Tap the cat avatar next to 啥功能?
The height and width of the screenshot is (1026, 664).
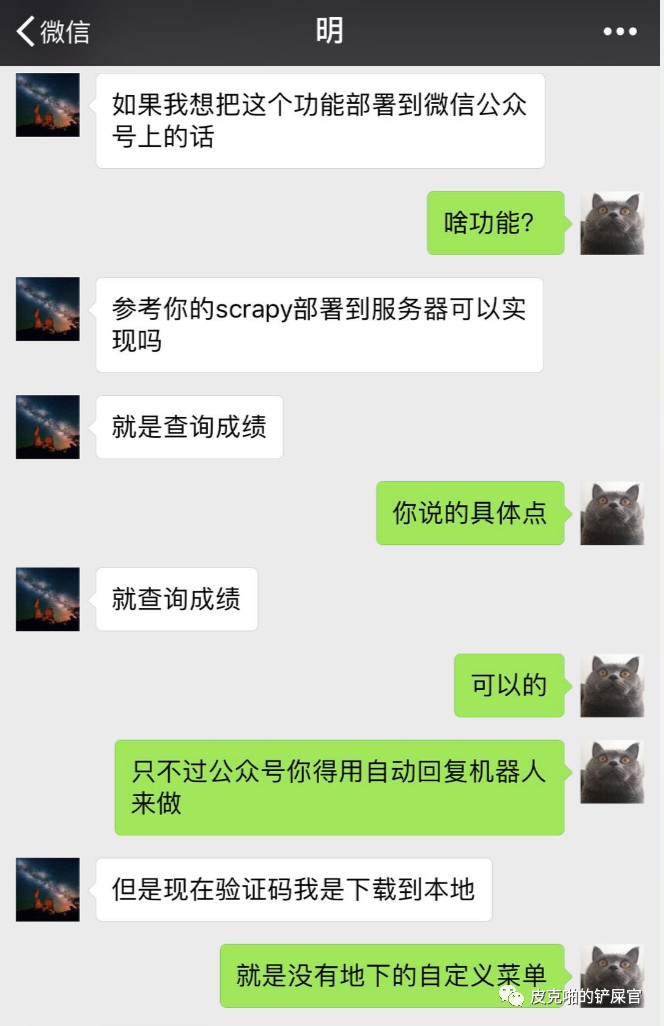[x=612, y=223]
